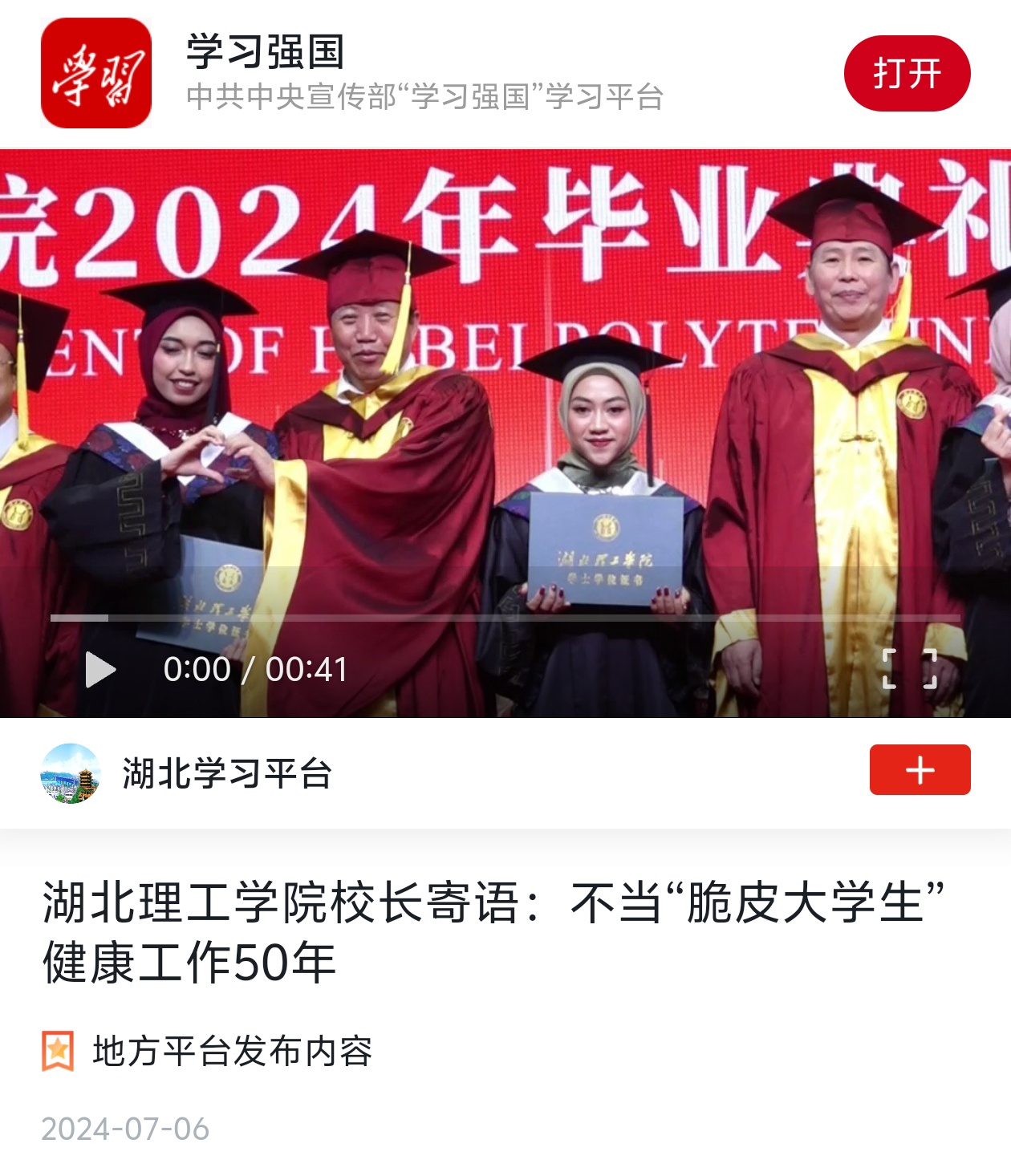Open the article in 学习强国 app
This screenshot has height=1176, width=1011.
tap(907, 74)
